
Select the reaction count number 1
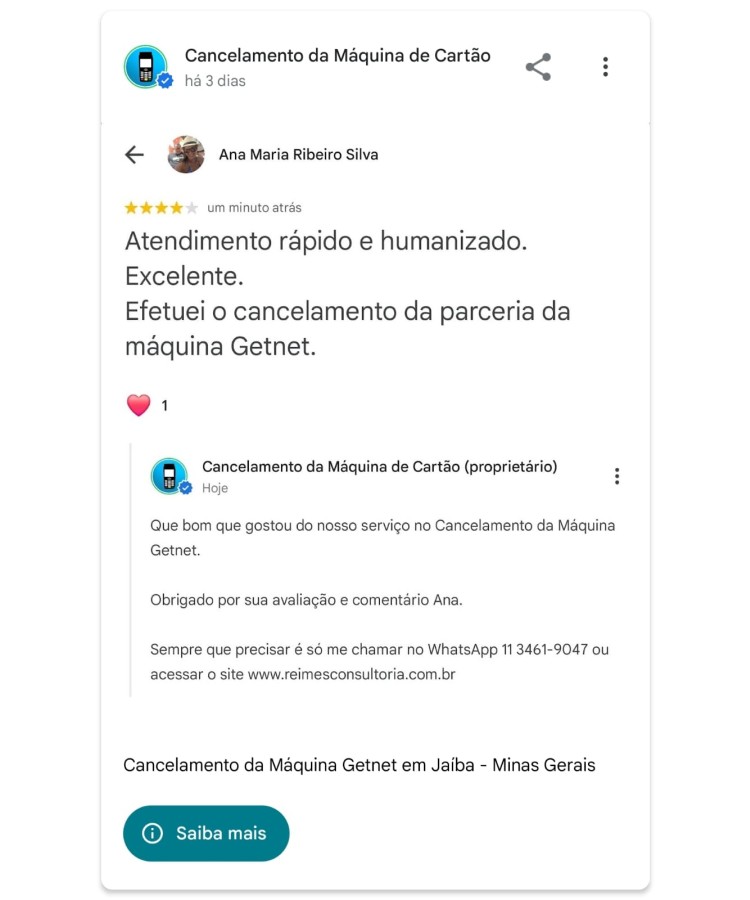point(165,405)
